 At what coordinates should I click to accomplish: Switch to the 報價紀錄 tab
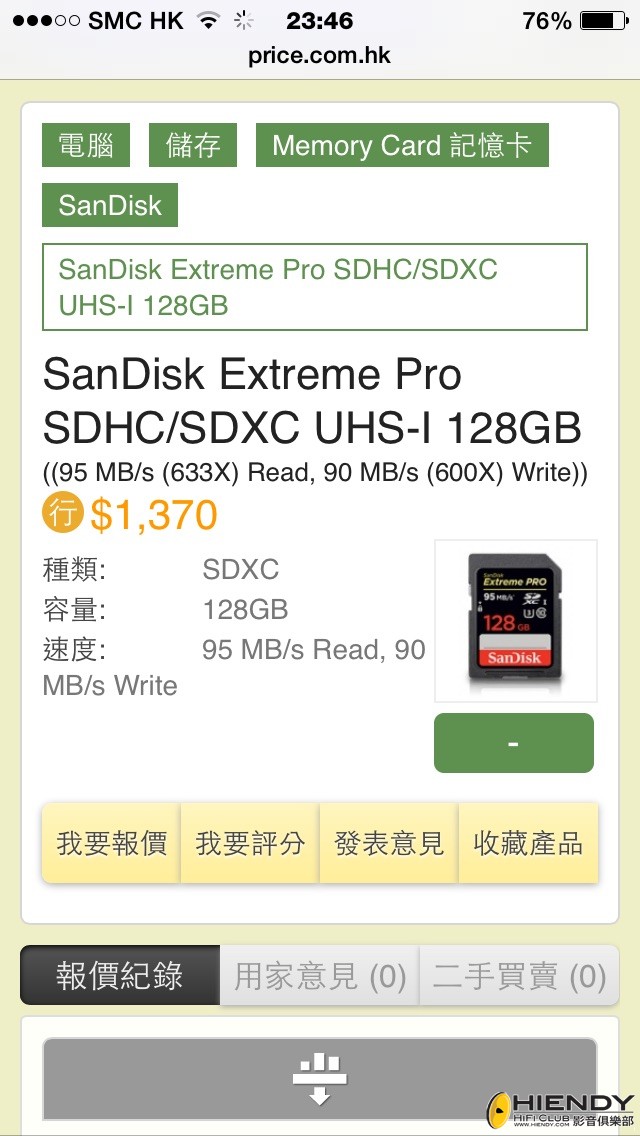[120, 976]
